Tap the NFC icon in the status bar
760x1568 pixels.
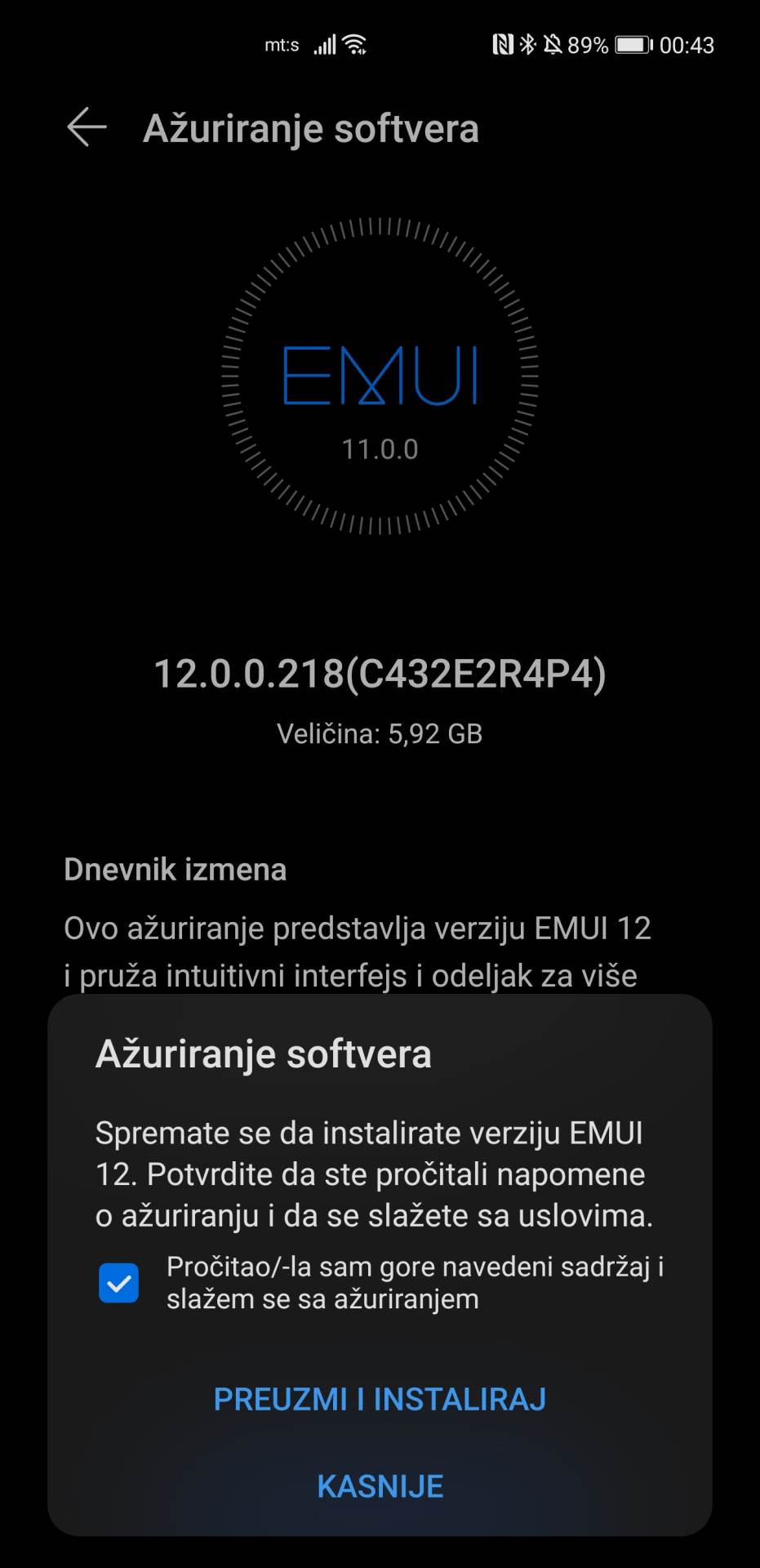point(504,44)
